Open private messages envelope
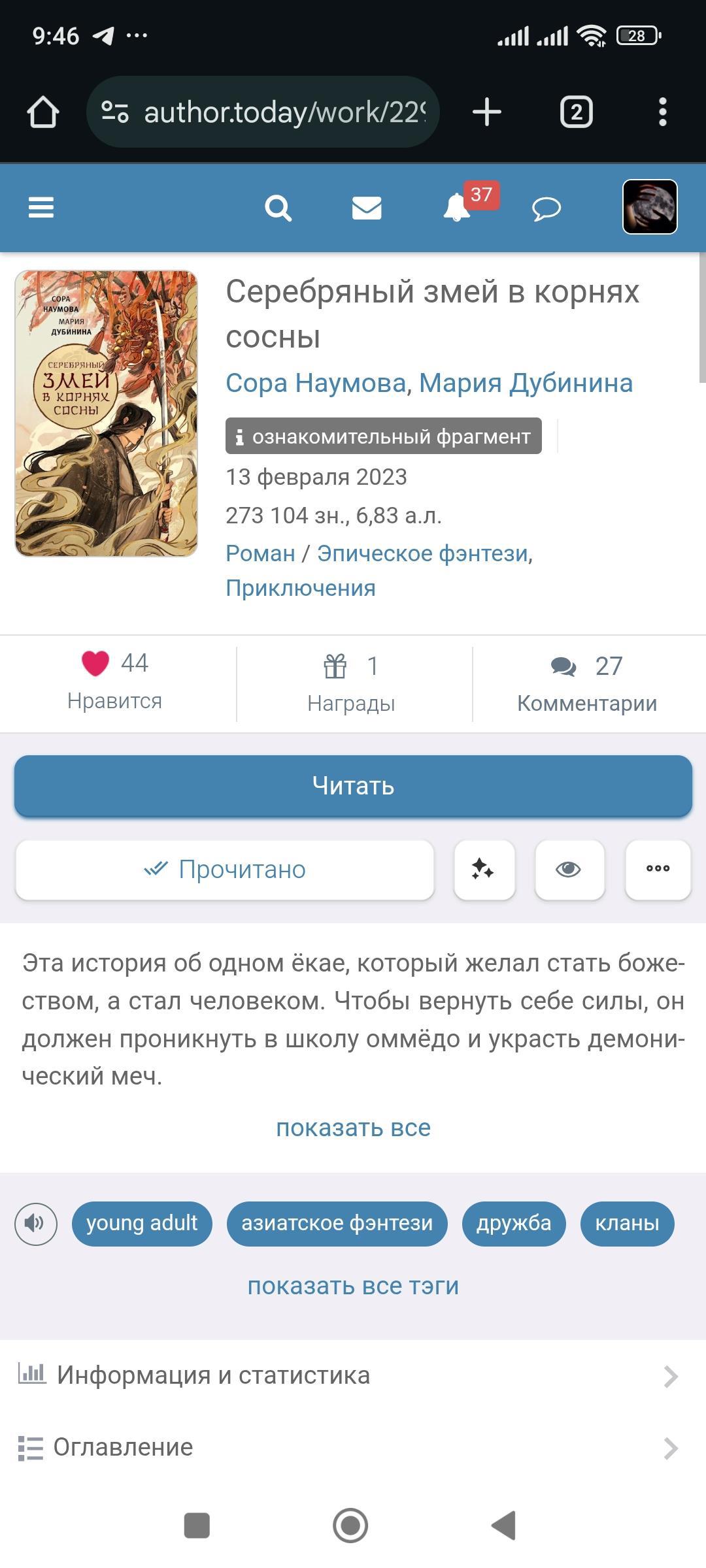The height and width of the screenshot is (1568, 706). pyautogui.click(x=367, y=208)
